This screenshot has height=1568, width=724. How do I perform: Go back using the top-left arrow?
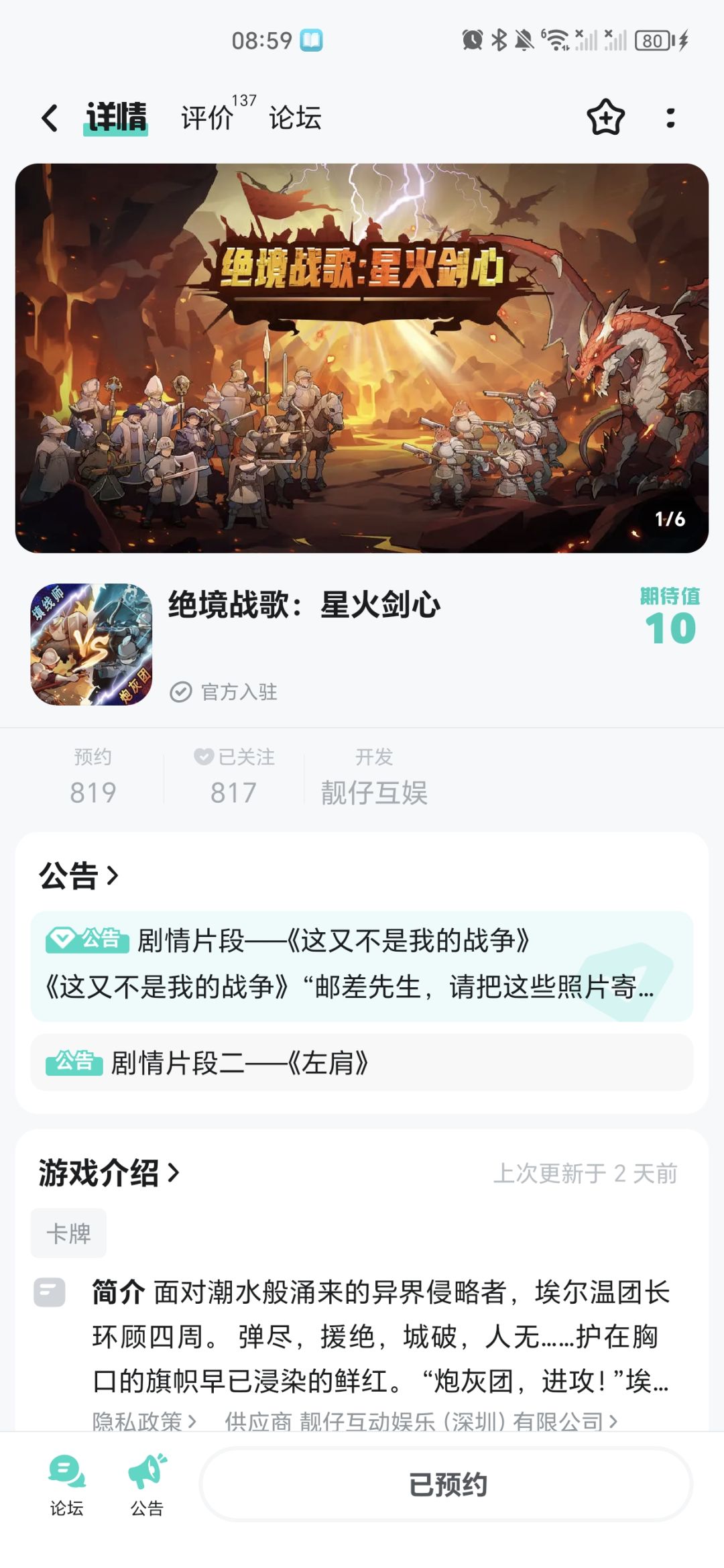coord(50,118)
